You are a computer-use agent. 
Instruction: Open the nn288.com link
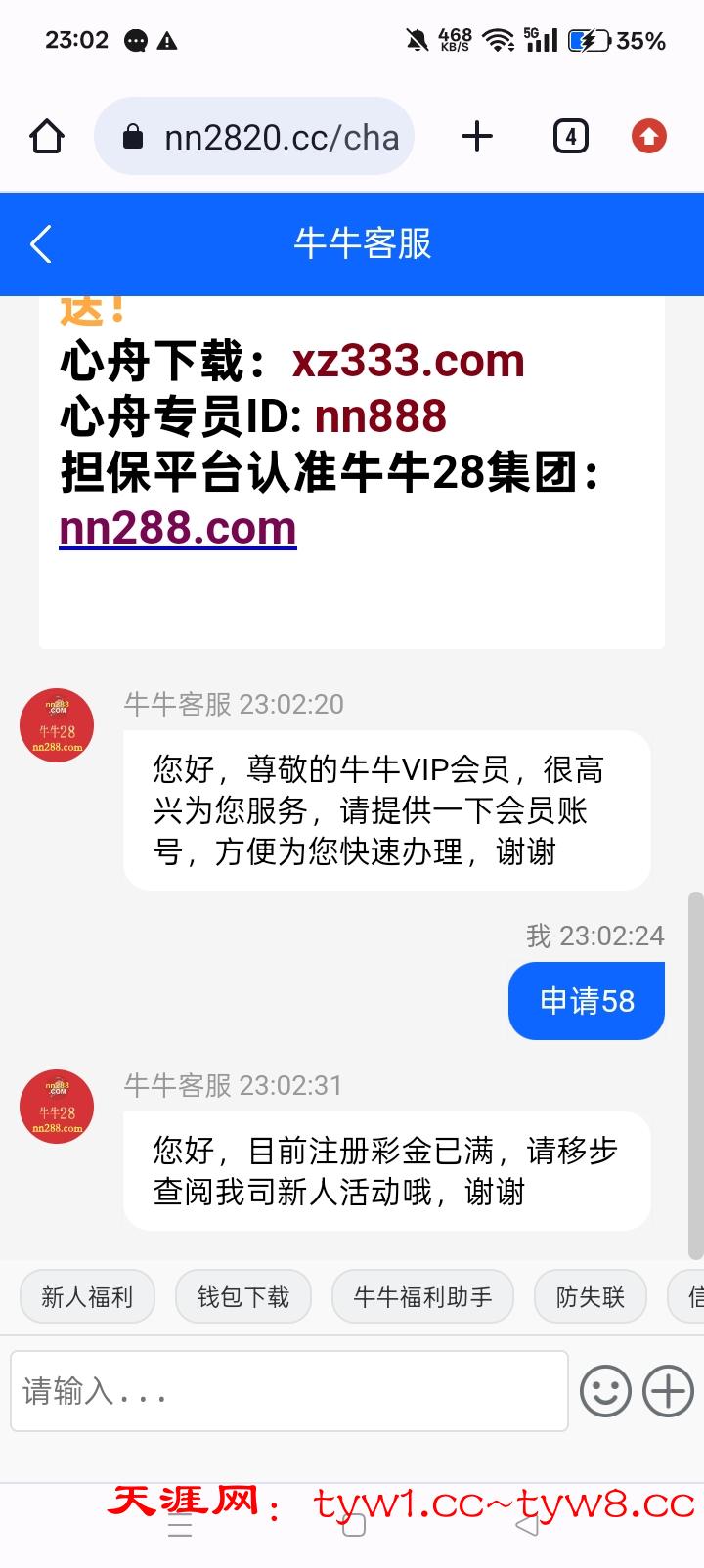pos(178,529)
